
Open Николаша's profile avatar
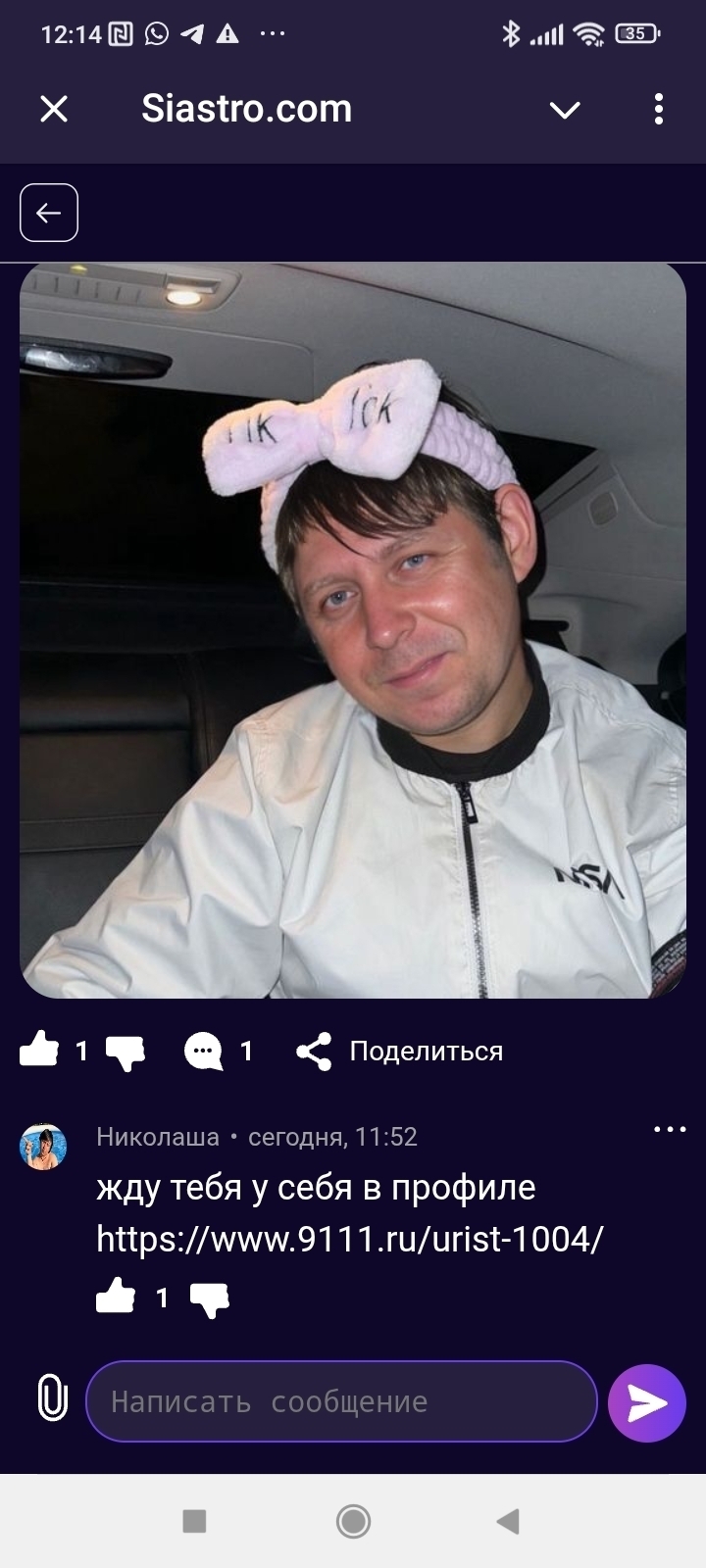43,1147
